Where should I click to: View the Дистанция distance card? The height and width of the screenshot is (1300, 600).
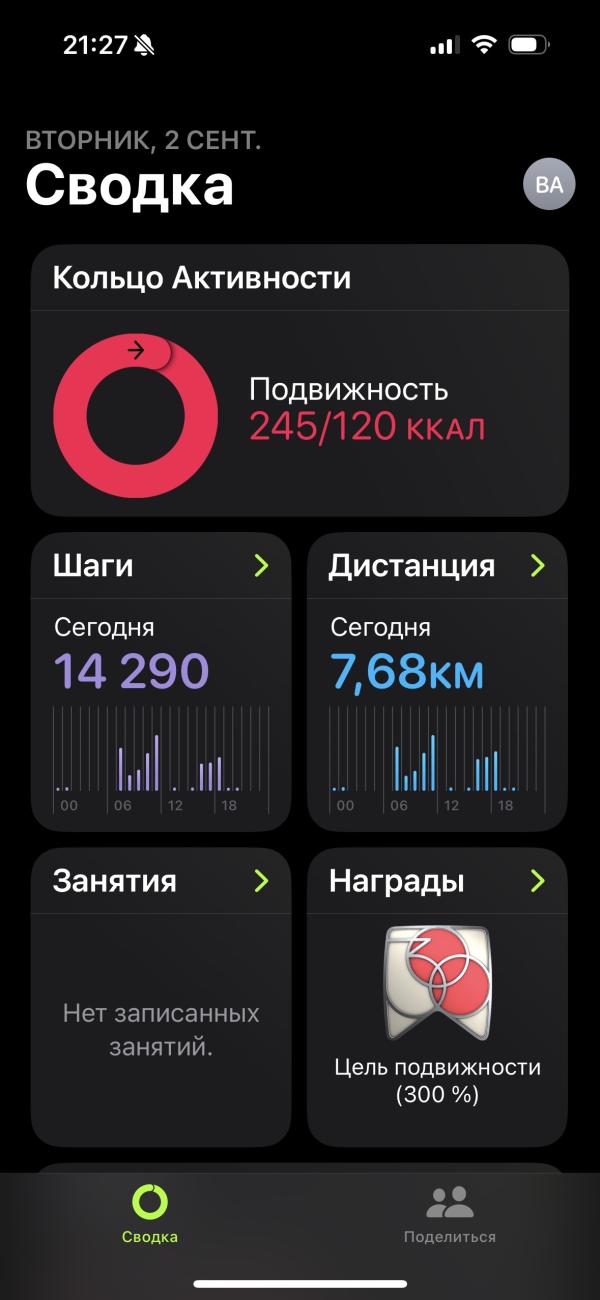click(437, 681)
